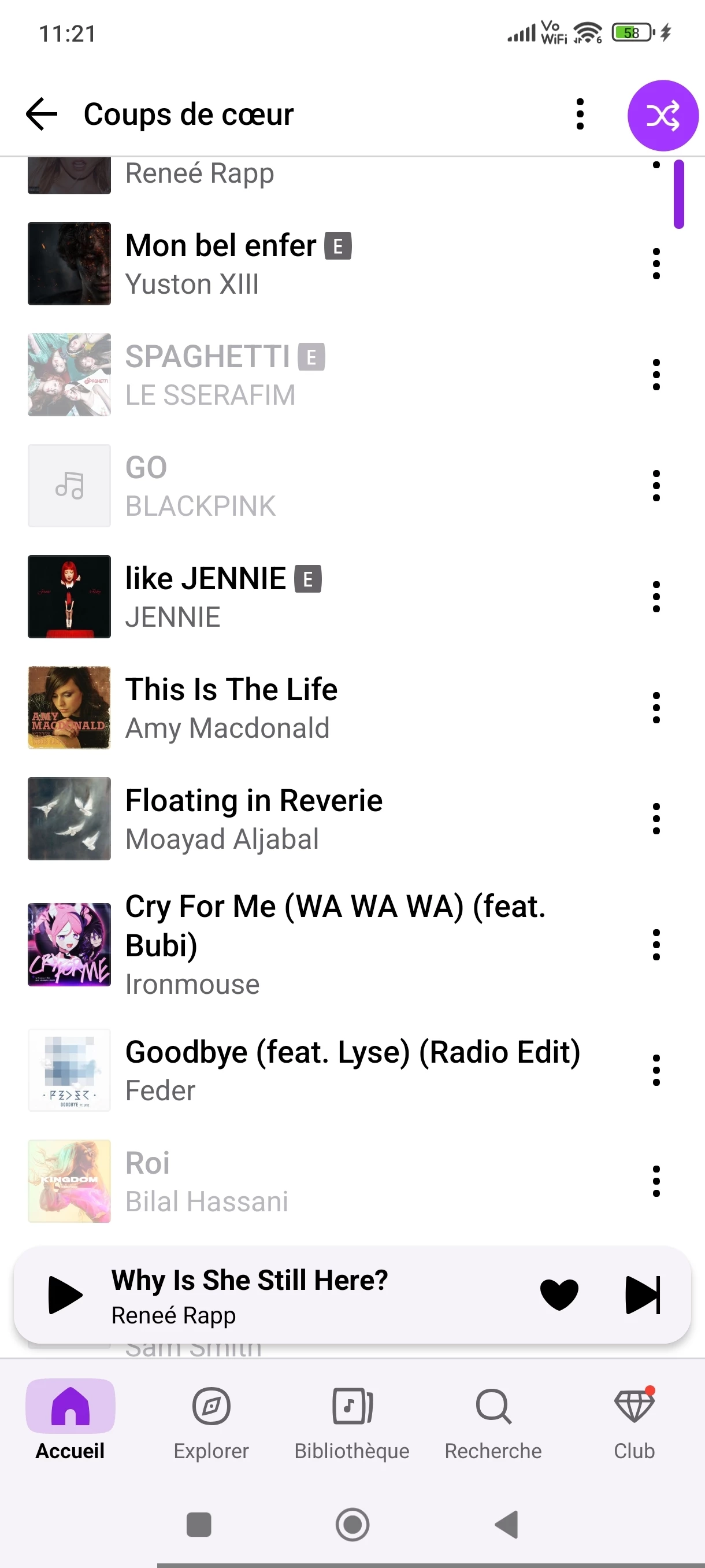
Task: Skip to the next track
Action: [x=643, y=1295]
